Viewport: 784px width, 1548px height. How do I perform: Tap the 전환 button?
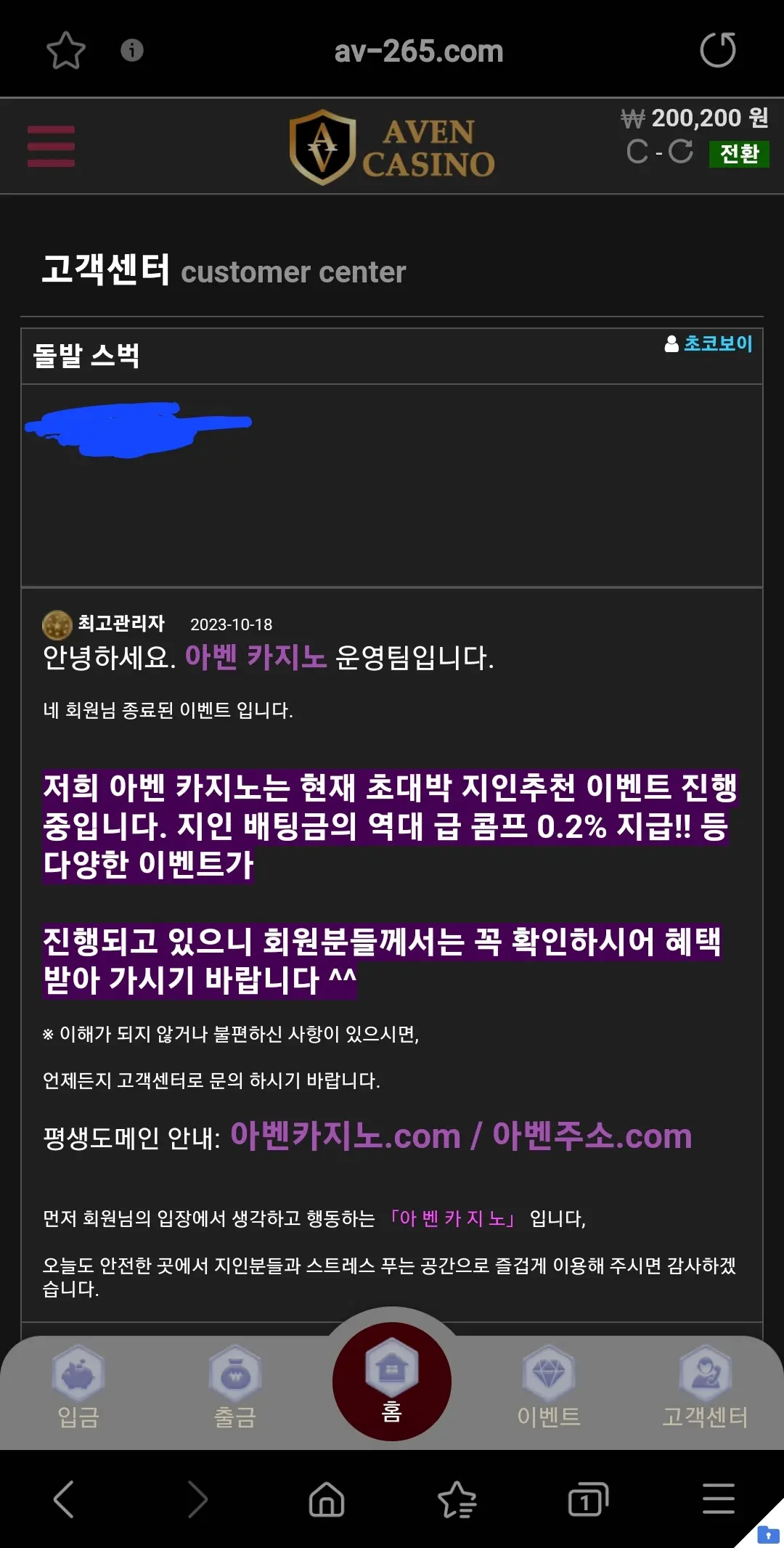pos(739,154)
